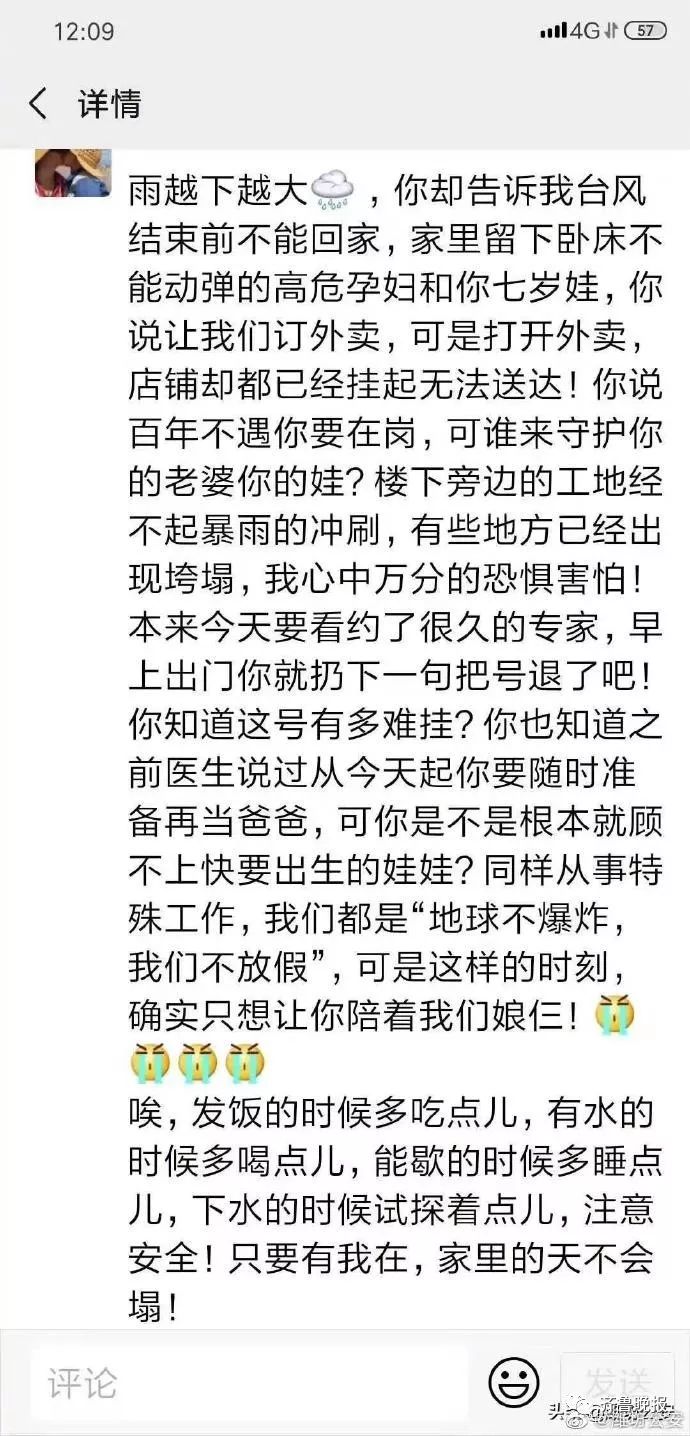Send the comment with 发送
The width and height of the screenshot is (690, 1436).
pos(617,1380)
